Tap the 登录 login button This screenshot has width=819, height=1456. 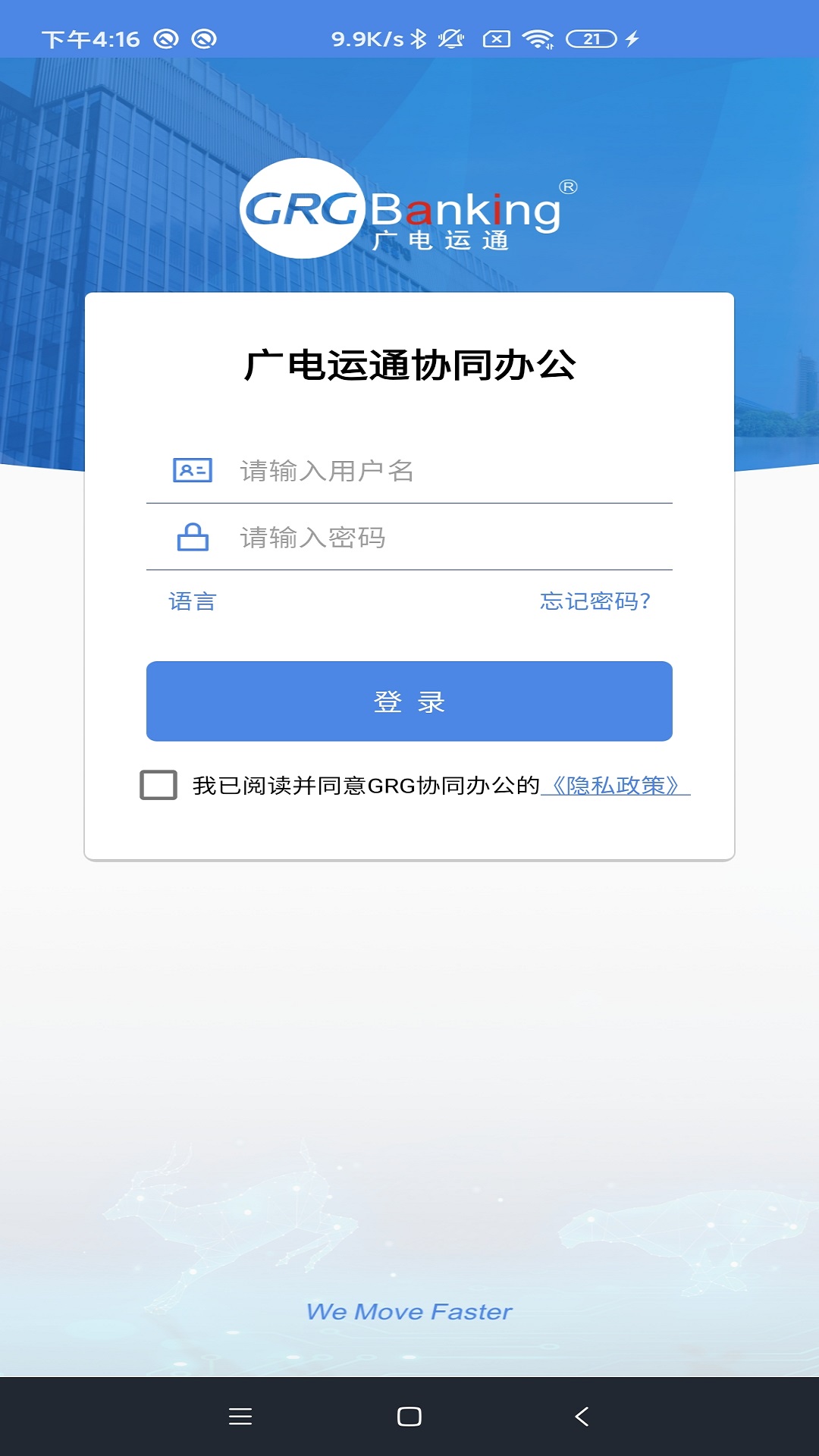[x=409, y=701]
